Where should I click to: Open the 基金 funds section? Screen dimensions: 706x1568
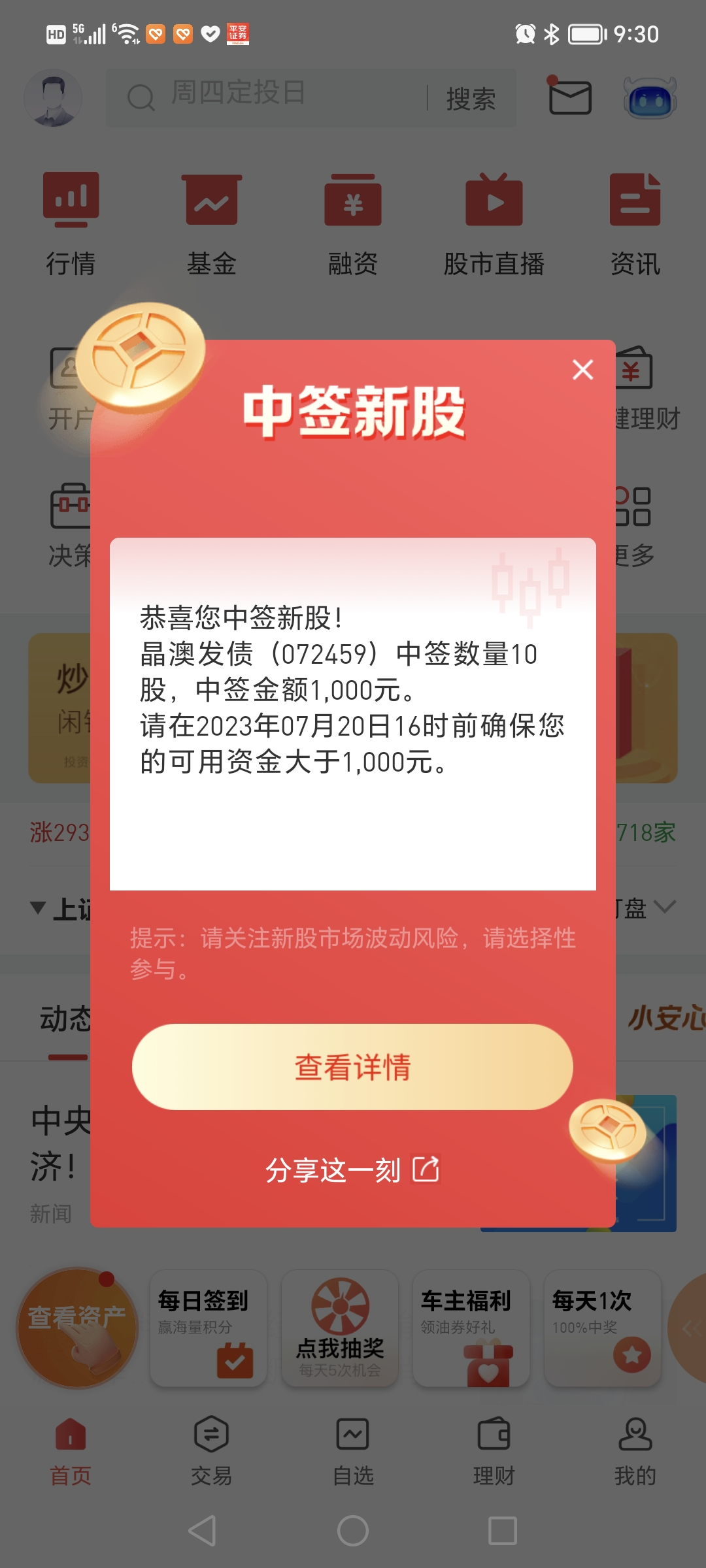coord(211,223)
